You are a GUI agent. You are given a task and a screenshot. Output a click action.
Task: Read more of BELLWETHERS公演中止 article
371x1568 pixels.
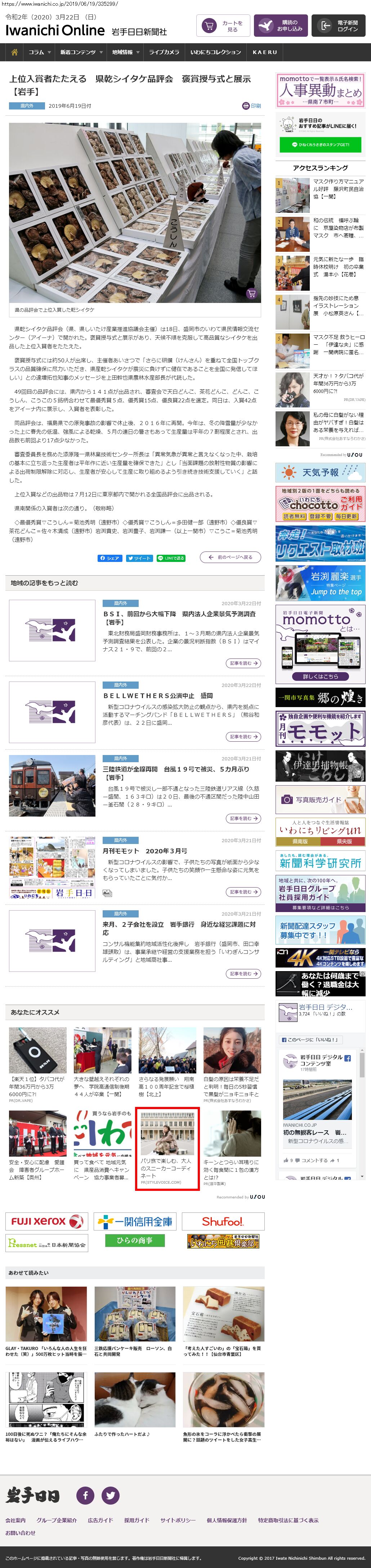(x=243, y=737)
